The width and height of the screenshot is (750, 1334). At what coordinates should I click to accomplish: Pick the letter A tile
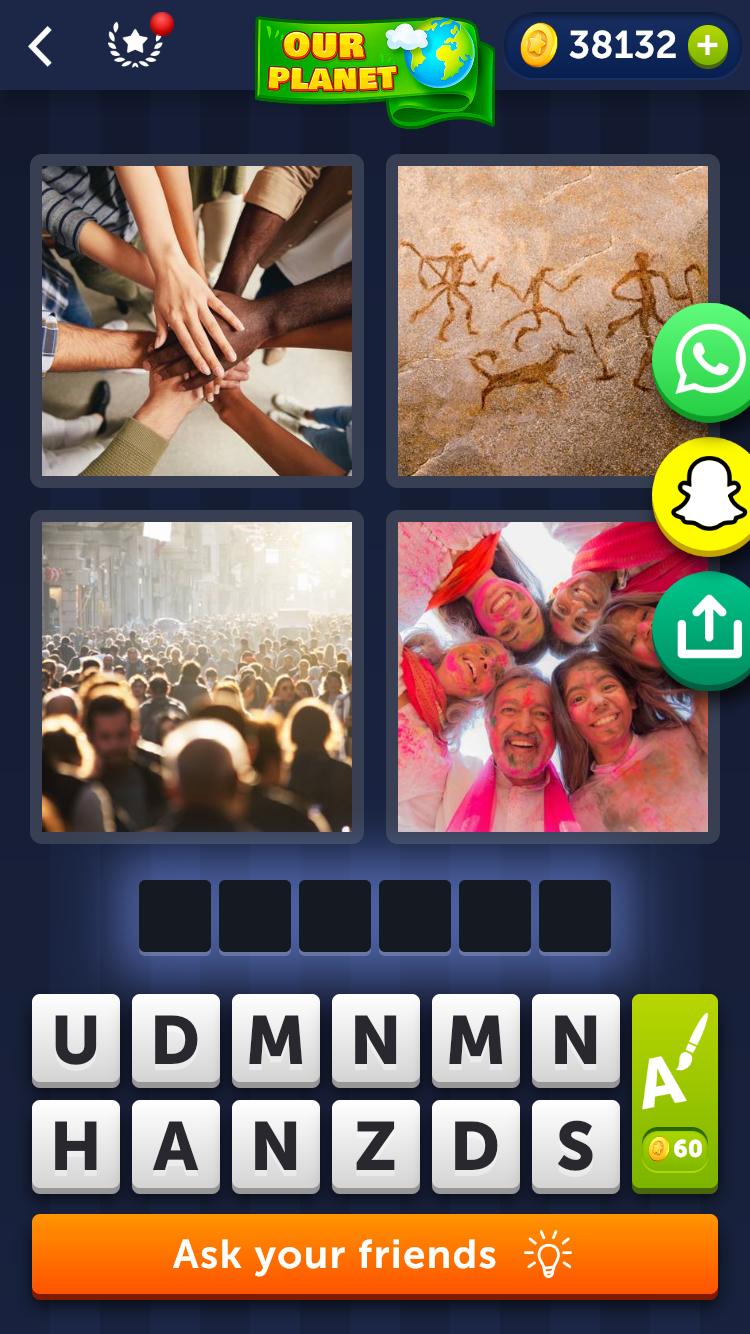click(x=176, y=1146)
